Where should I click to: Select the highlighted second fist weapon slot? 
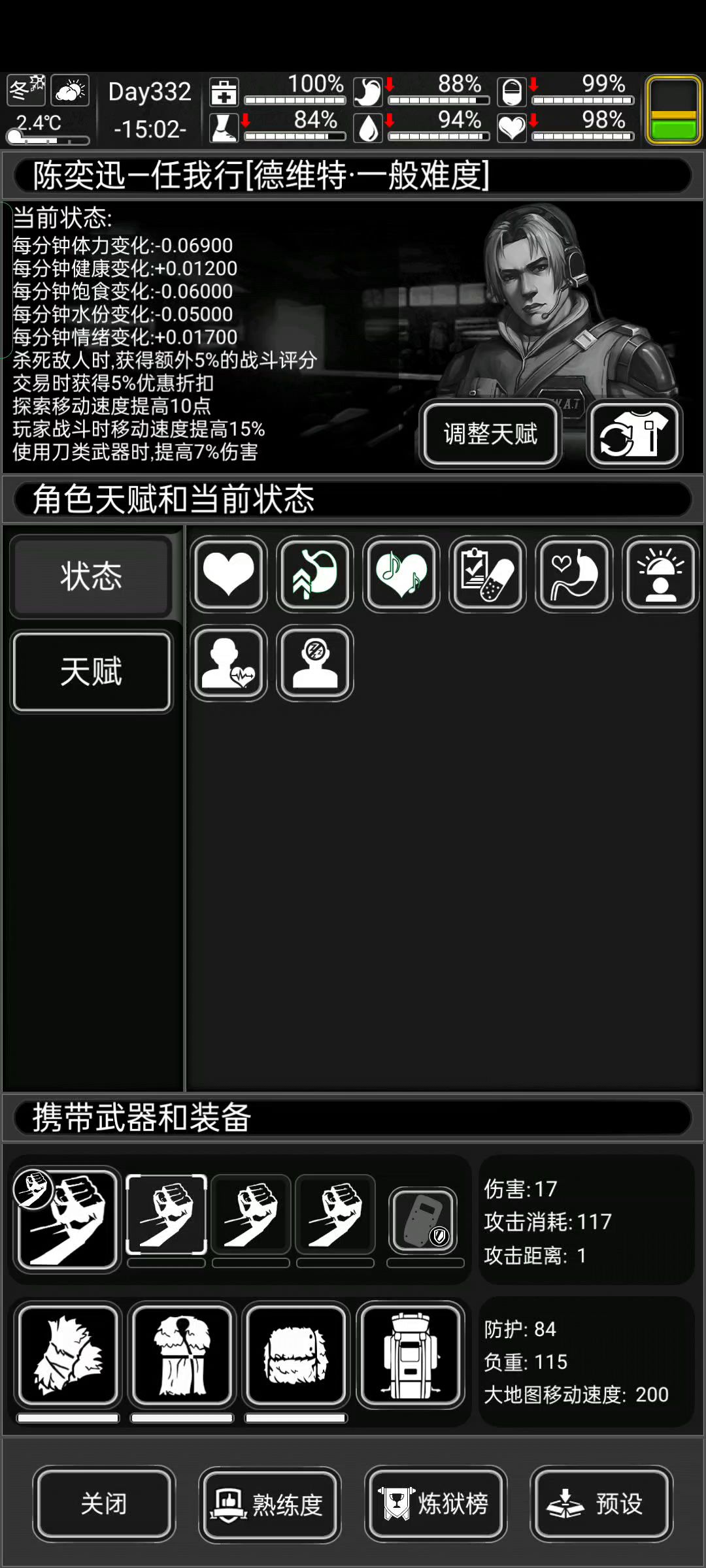pos(166,1214)
